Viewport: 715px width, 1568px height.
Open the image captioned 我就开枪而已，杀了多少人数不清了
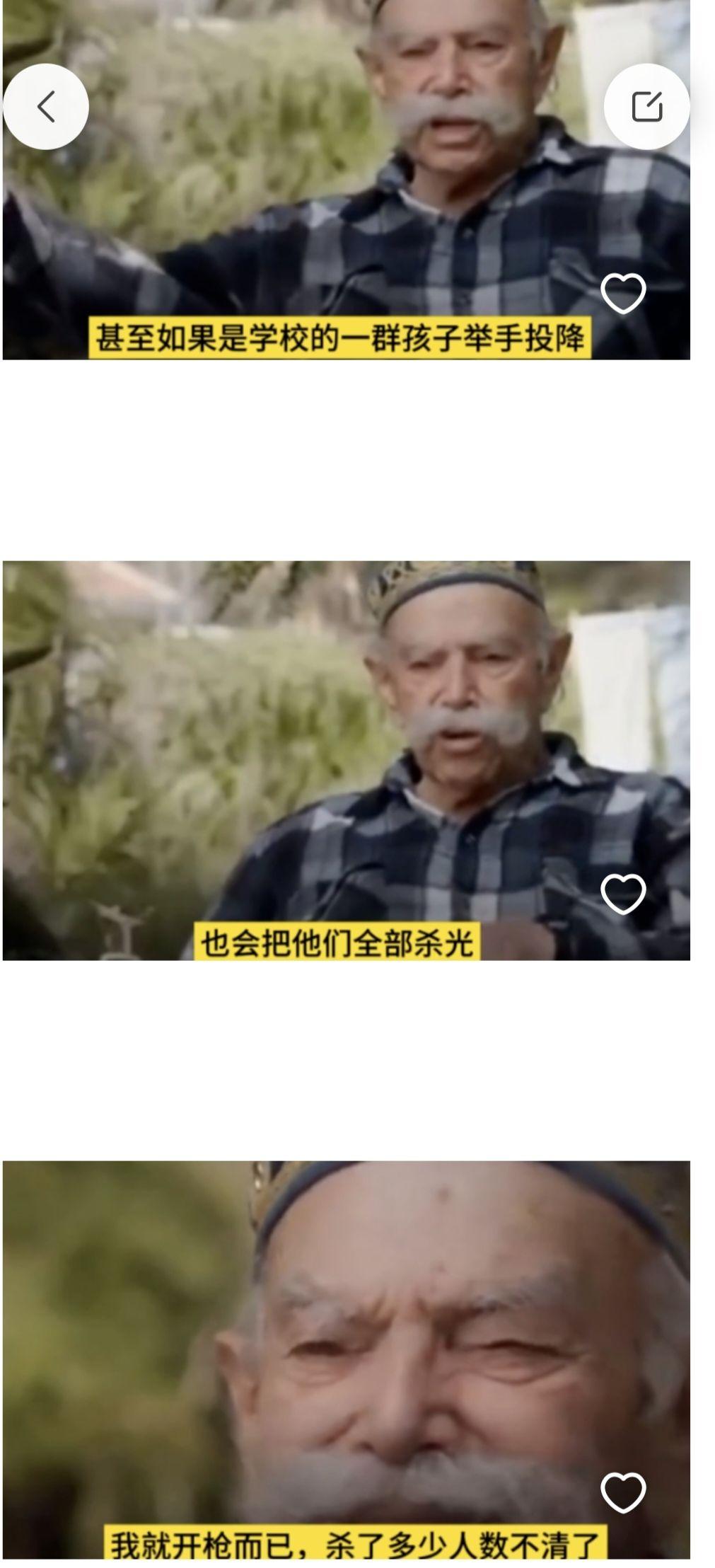(346, 1359)
